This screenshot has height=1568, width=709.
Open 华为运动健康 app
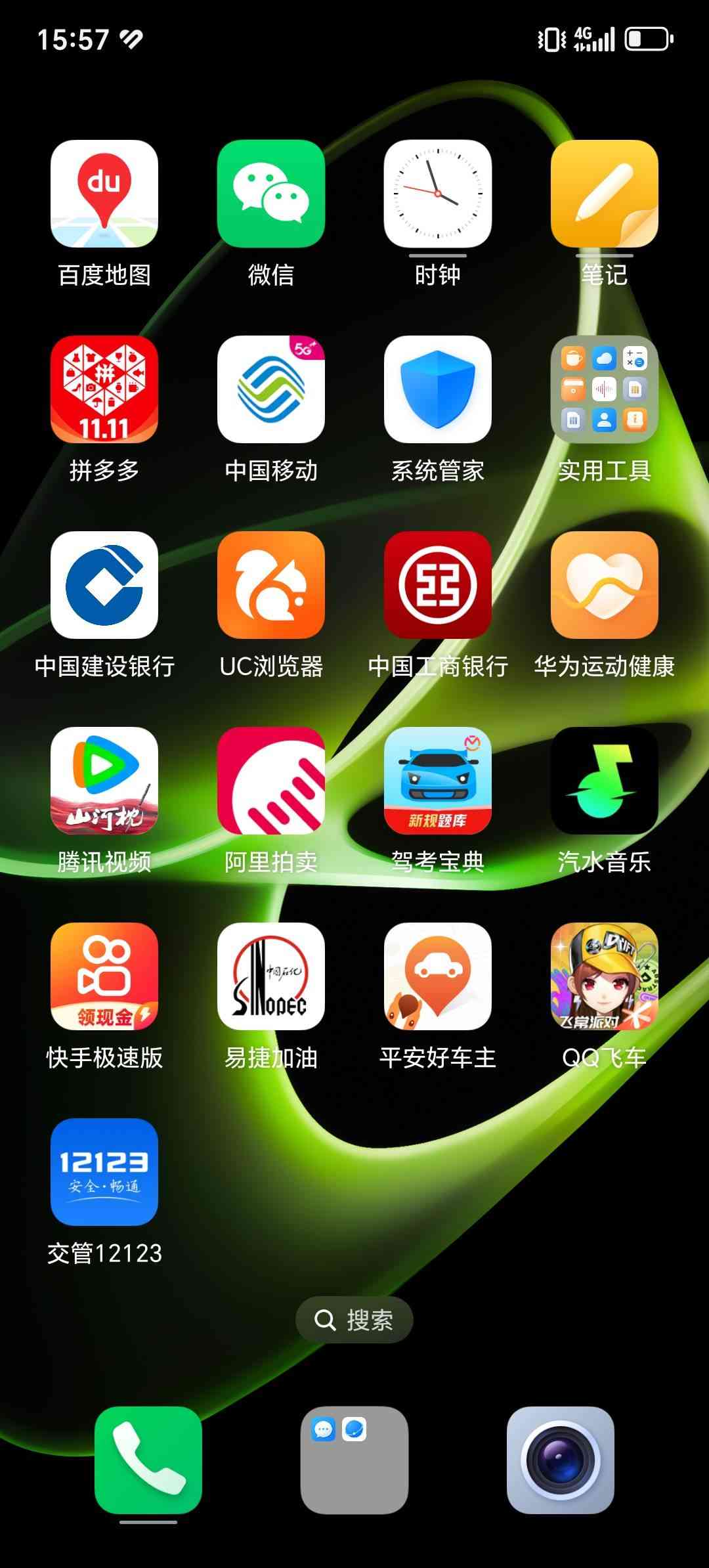pos(605,585)
